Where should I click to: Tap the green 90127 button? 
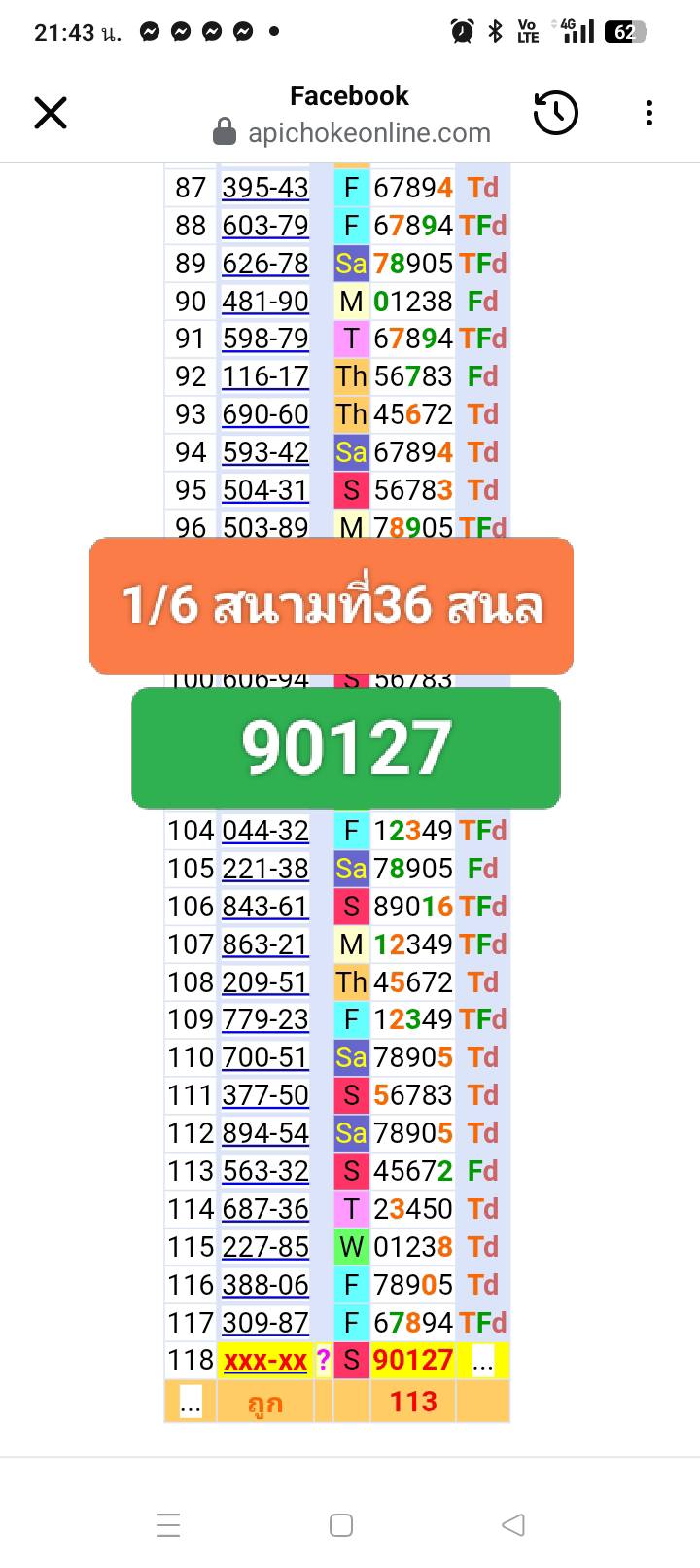click(346, 748)
